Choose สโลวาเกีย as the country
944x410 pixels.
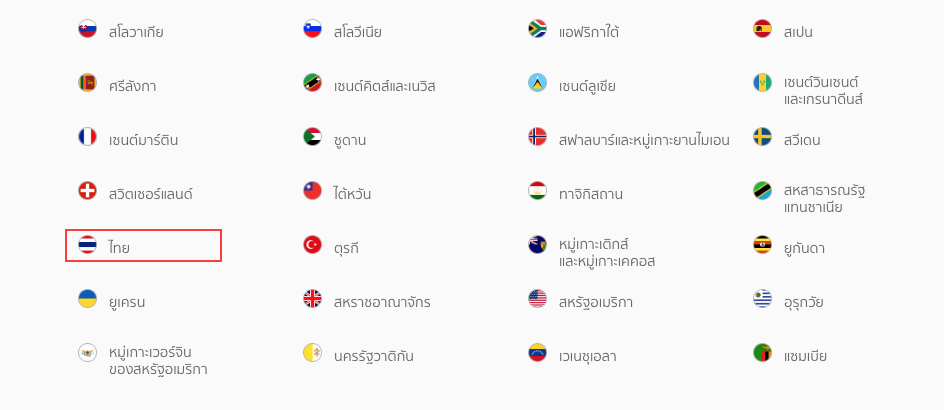click(x=135, y=31)
